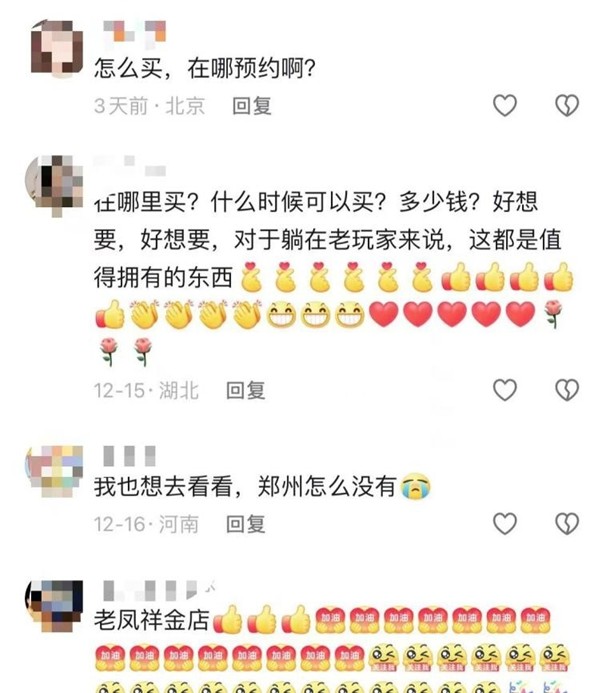606x693 pixels.
Task: Like the 12-15 Hubei comment
Action: point(505,389)
